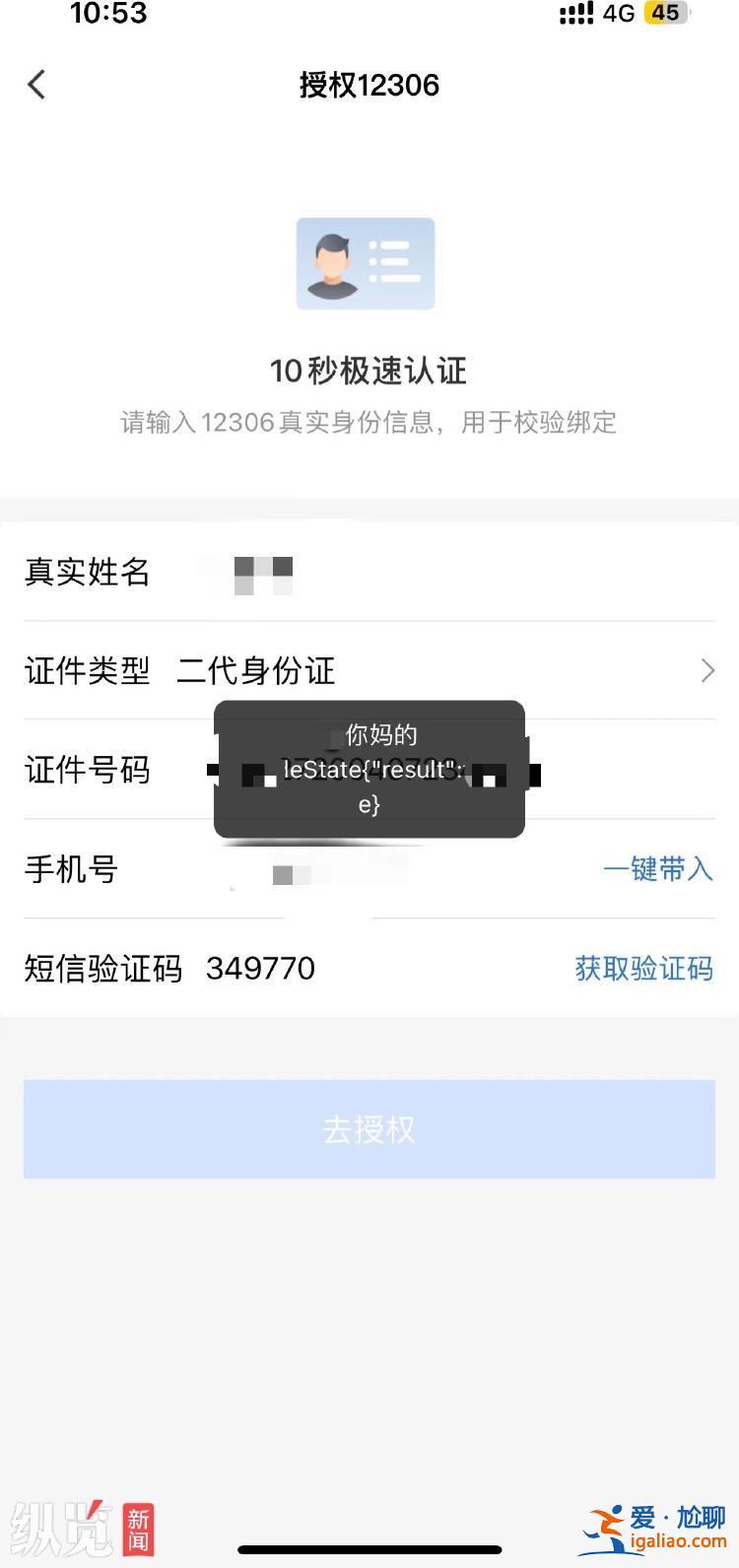Tap 获取验证码 to request an SMS code
Viewport: 739px width, 1568px height.
643,969
